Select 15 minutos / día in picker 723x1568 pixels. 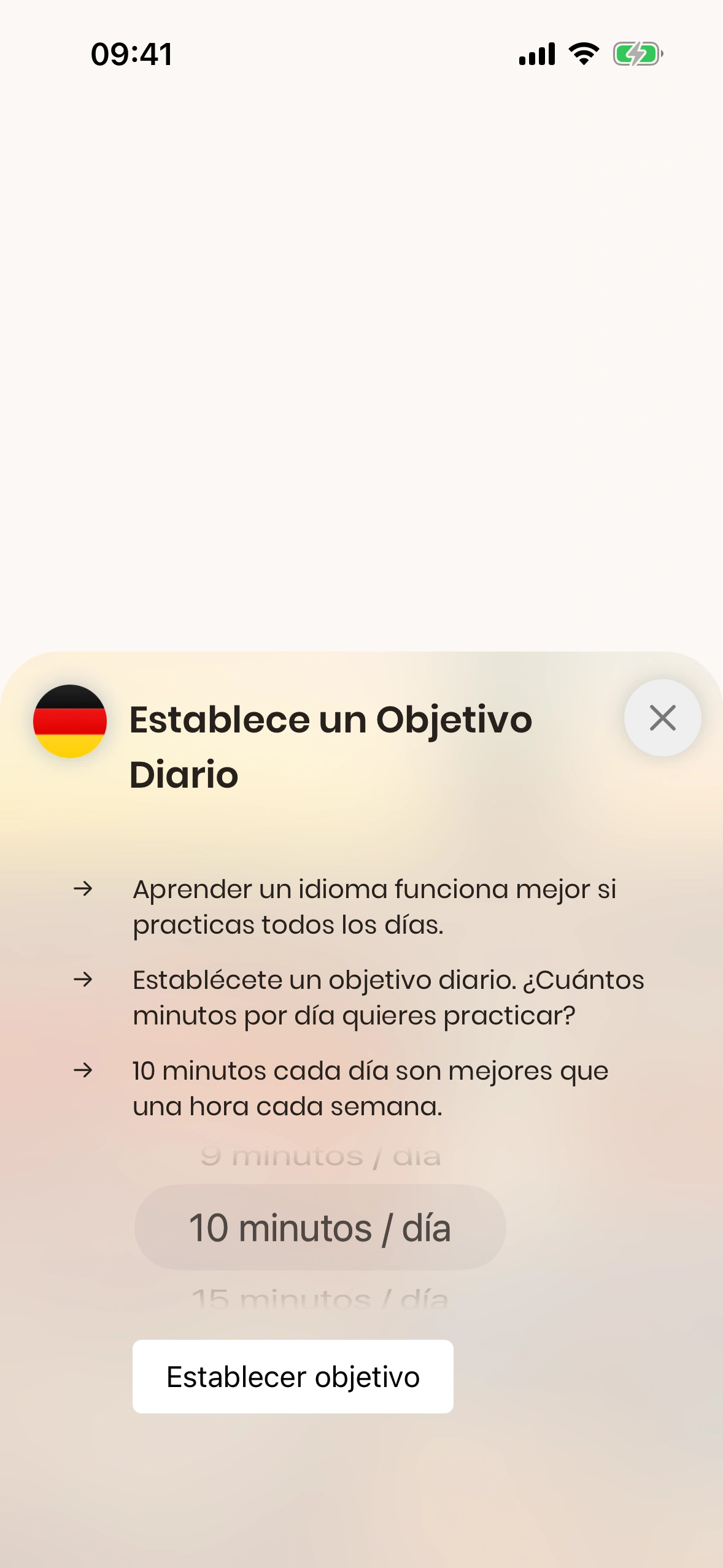pos(320,1299)
